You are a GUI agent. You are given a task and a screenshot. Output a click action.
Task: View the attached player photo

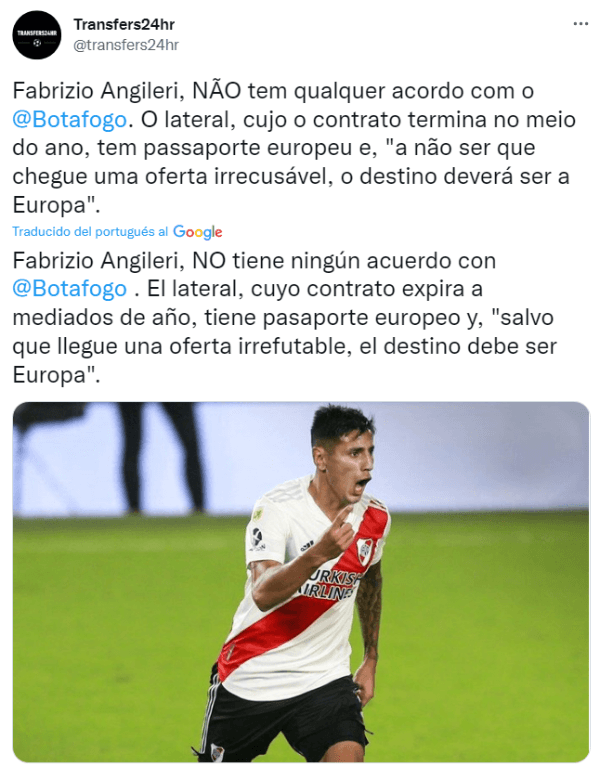[x=300, y=582]
